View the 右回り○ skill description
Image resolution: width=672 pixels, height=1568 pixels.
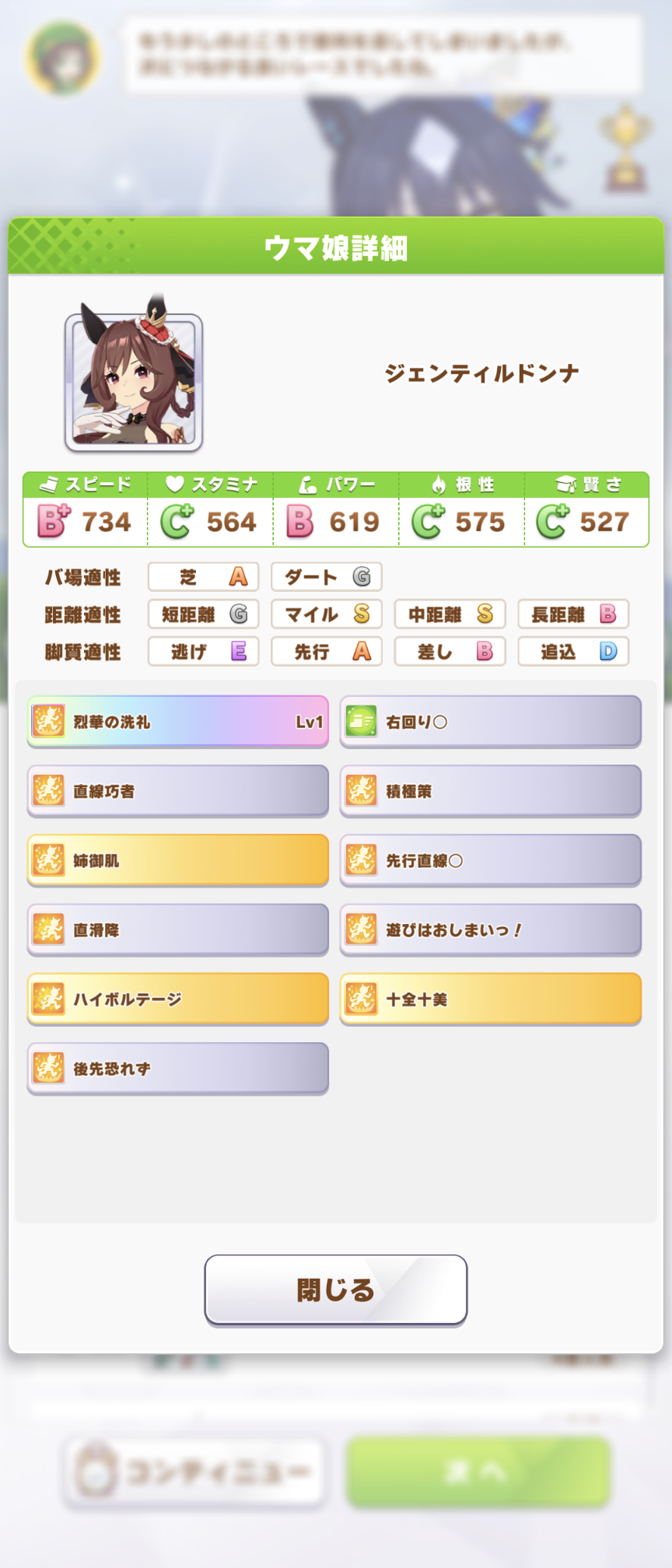click(490, 721)
